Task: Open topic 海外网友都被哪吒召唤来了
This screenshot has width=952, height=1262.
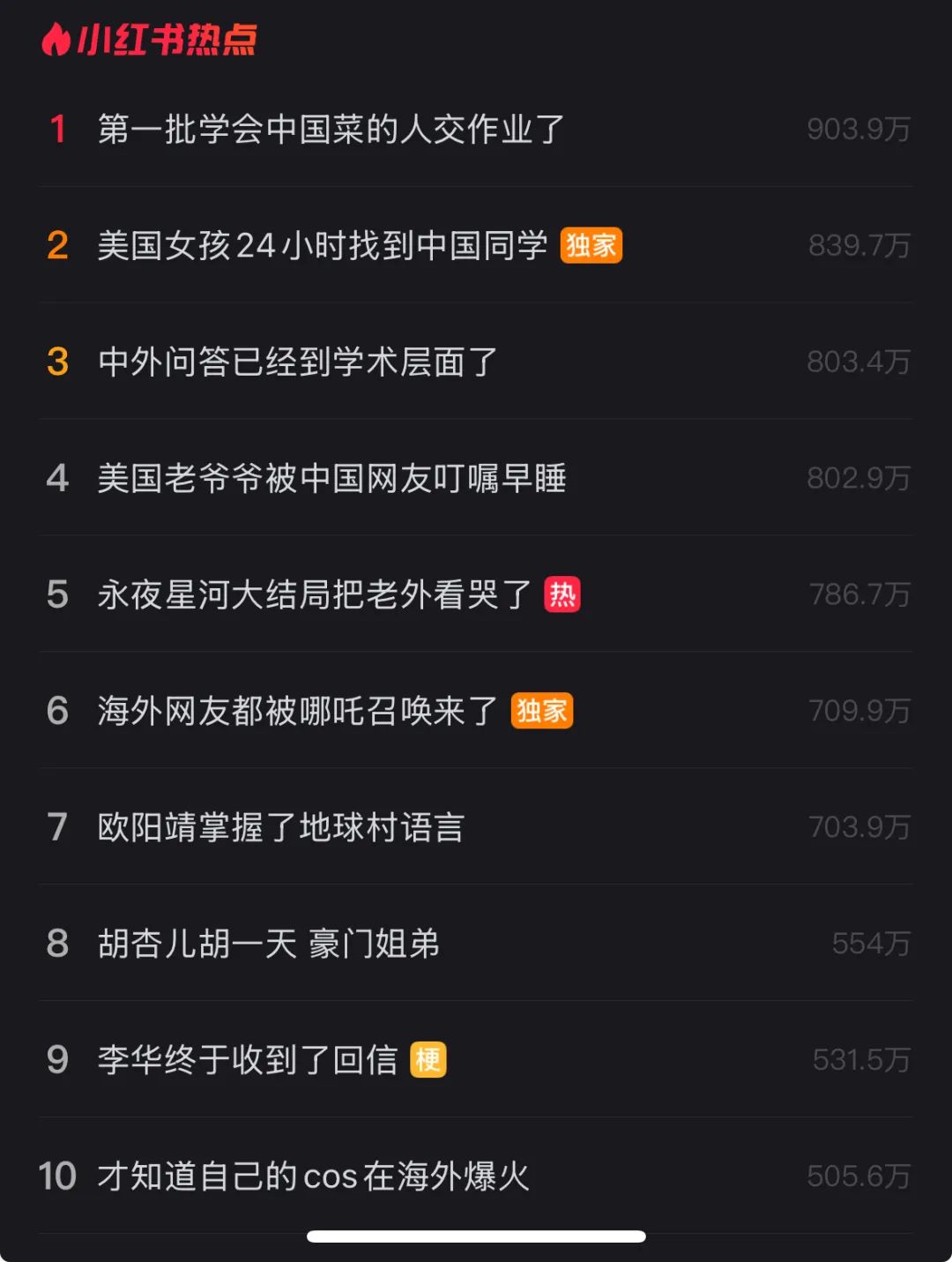Action: (x=296, y=710)
